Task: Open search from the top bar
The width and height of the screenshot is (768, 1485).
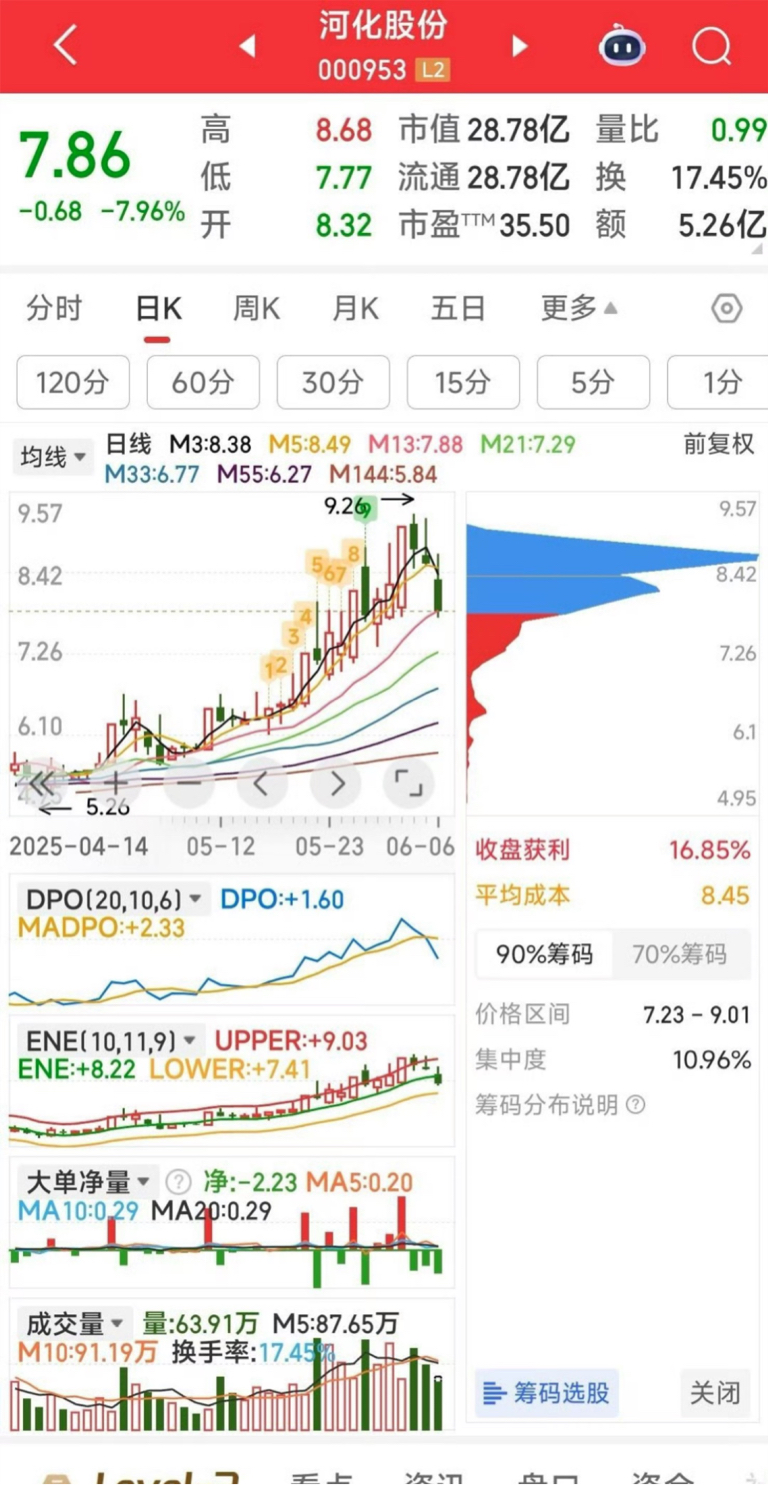Action: coord(711,45)
